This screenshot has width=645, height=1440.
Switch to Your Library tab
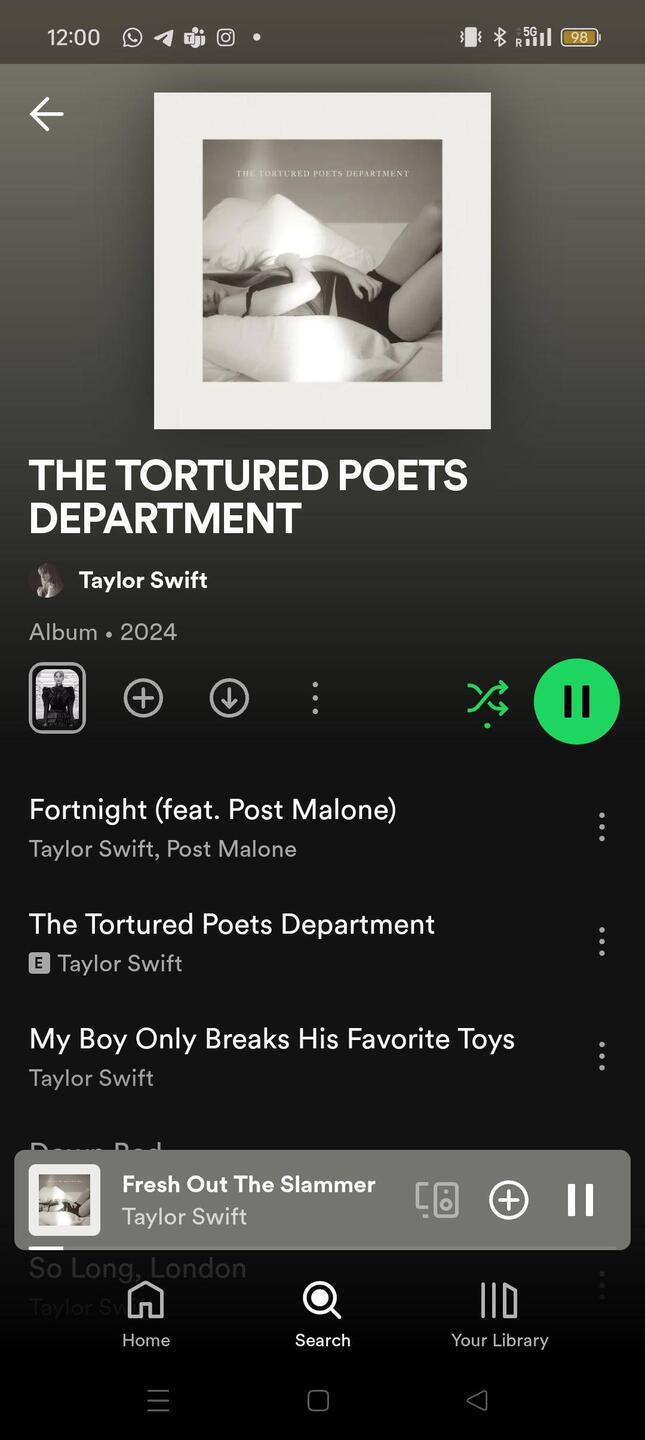(x=499, y=1314)
